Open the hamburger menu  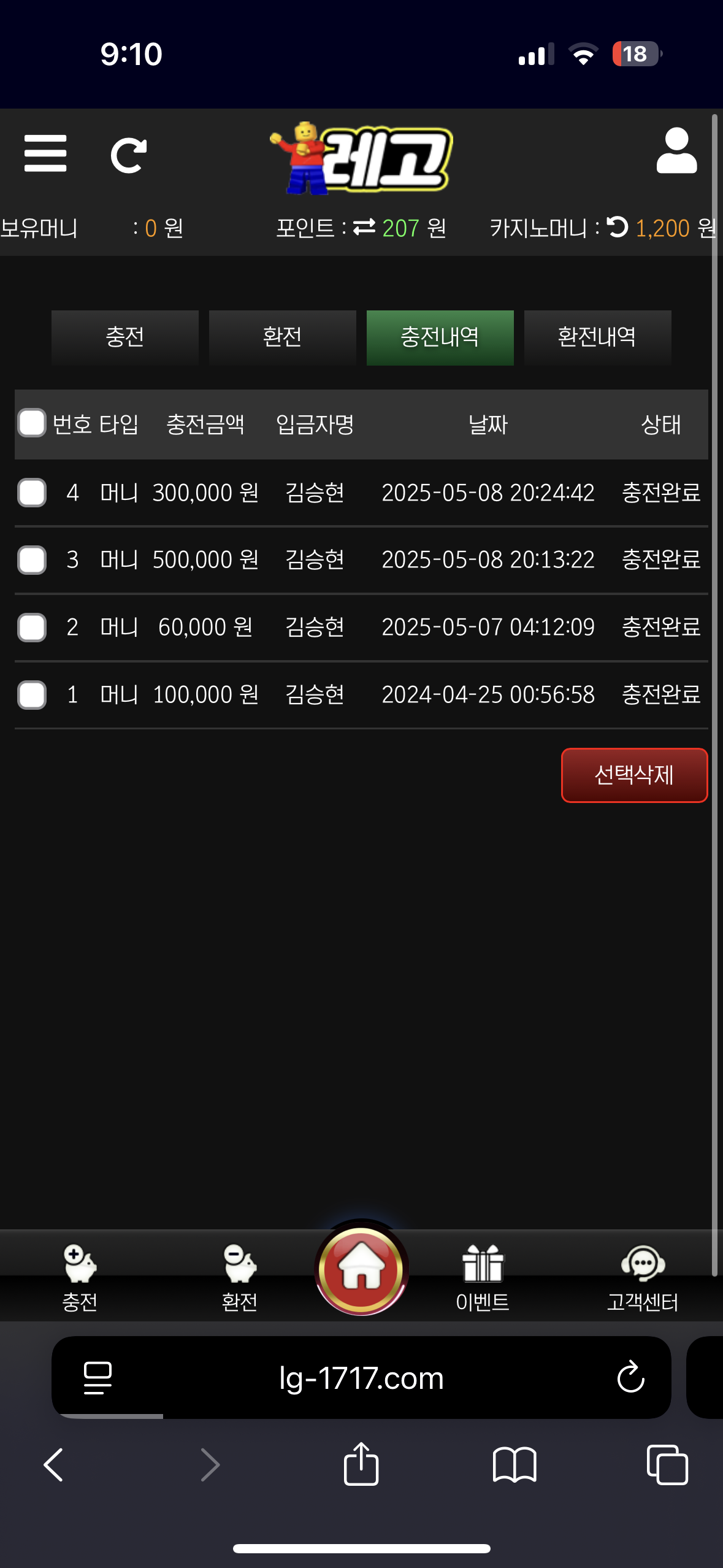pos(45,153)
